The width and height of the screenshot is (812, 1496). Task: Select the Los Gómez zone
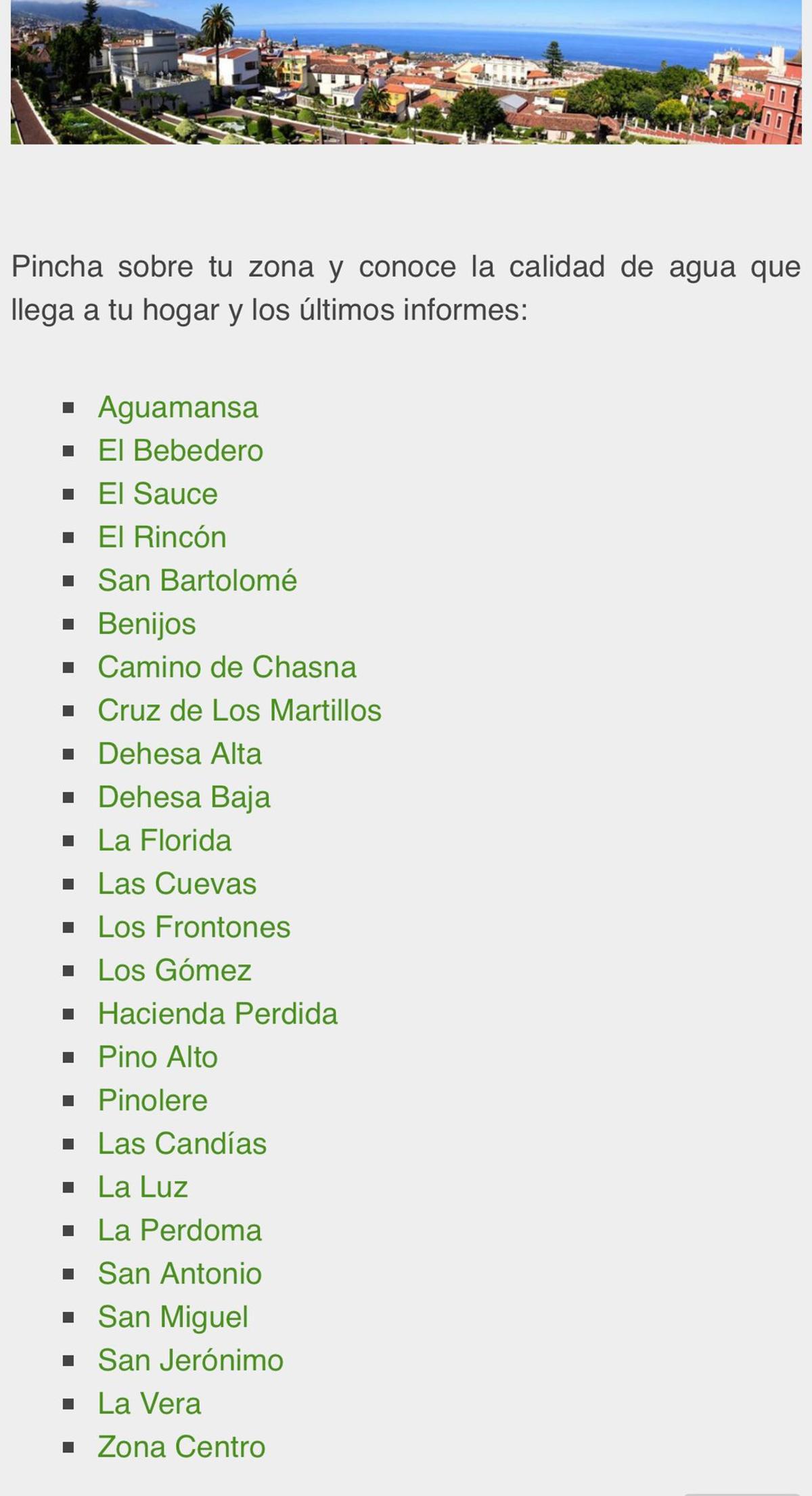[175, 971]
